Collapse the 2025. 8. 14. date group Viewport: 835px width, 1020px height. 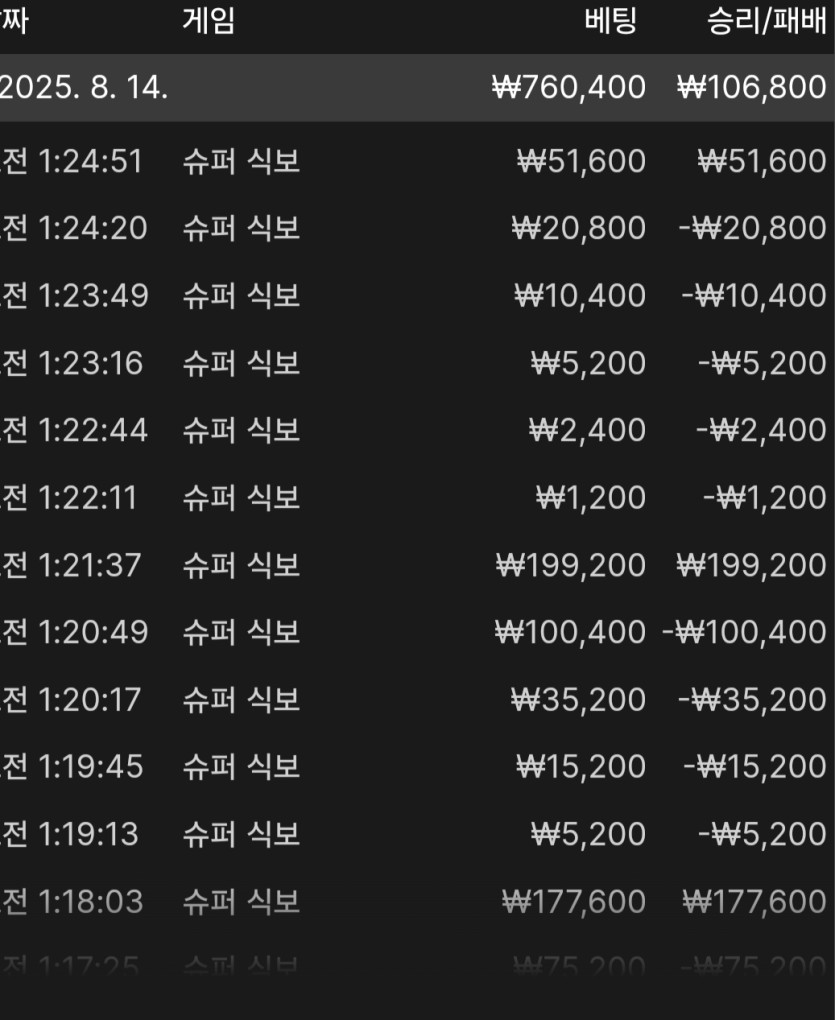[x=417, y=87]
